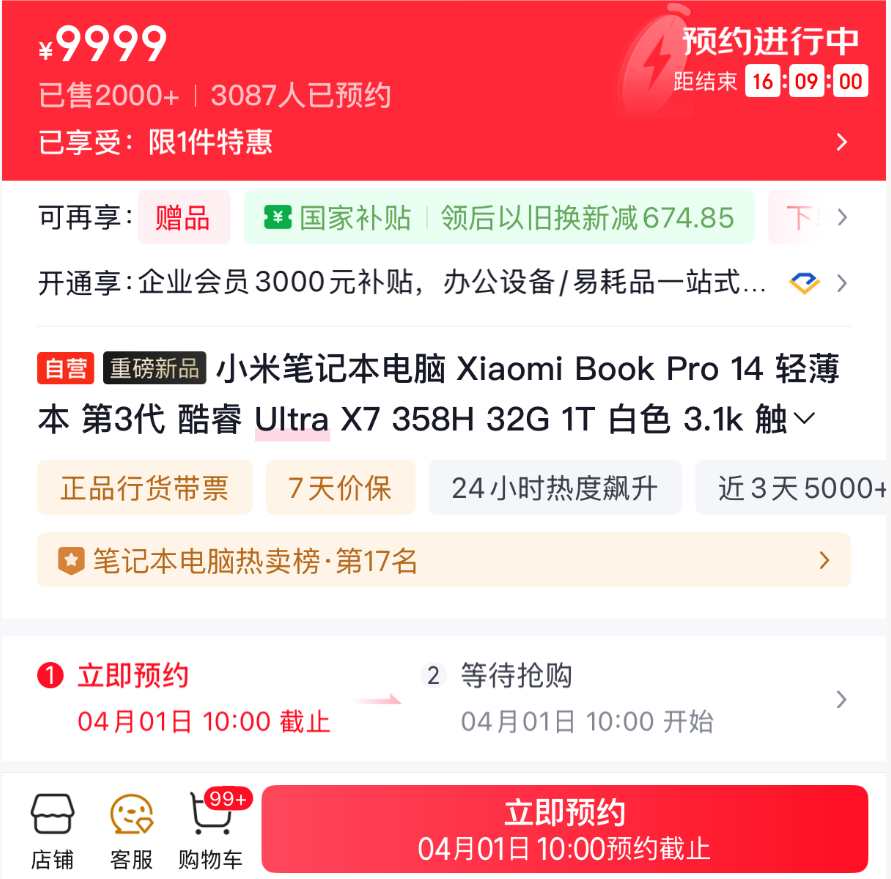Tap the 24小时热度飙升 tag
The width and height of the screenshot is (891, 879).
pos(554,488)
